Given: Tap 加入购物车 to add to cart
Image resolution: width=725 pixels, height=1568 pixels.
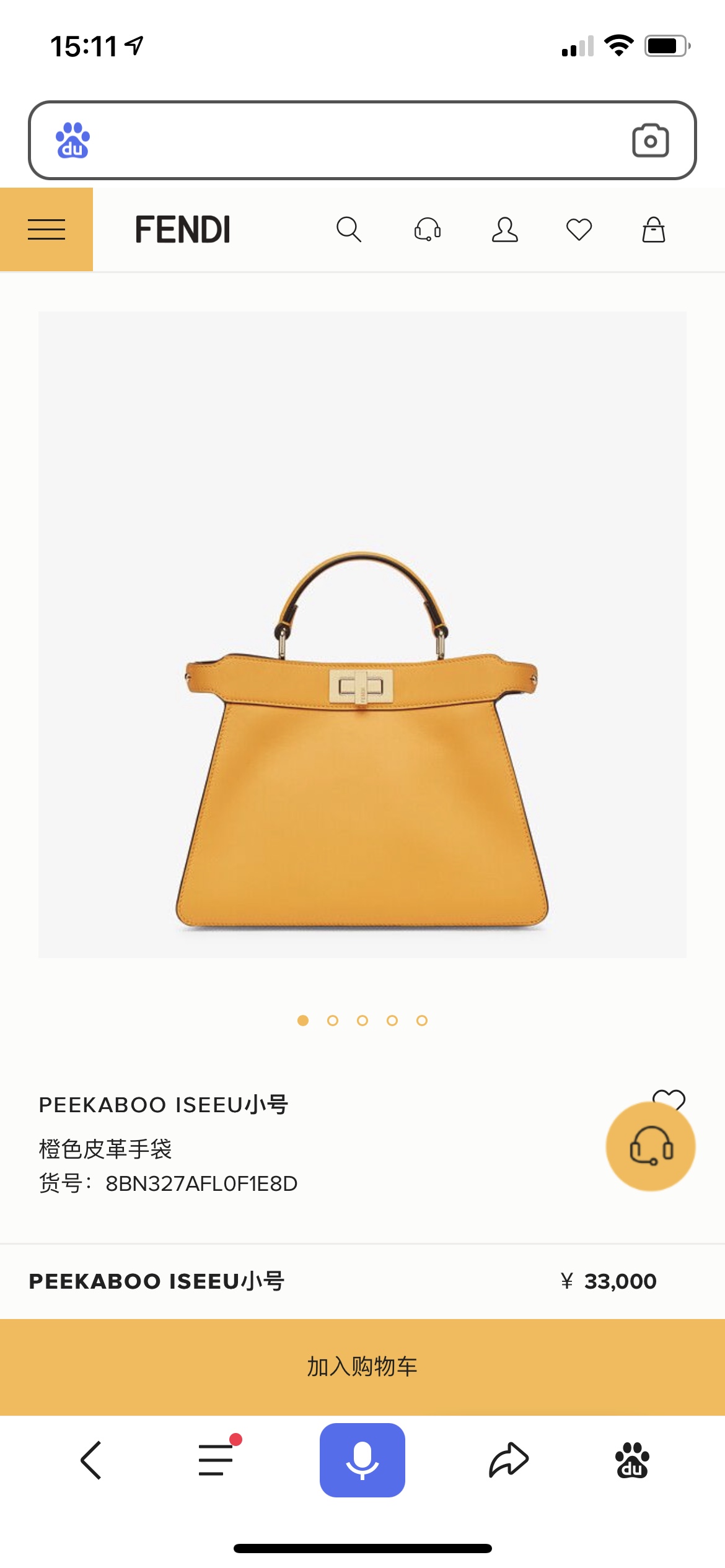Looking at the screenshot, I should coord(362,1366).
